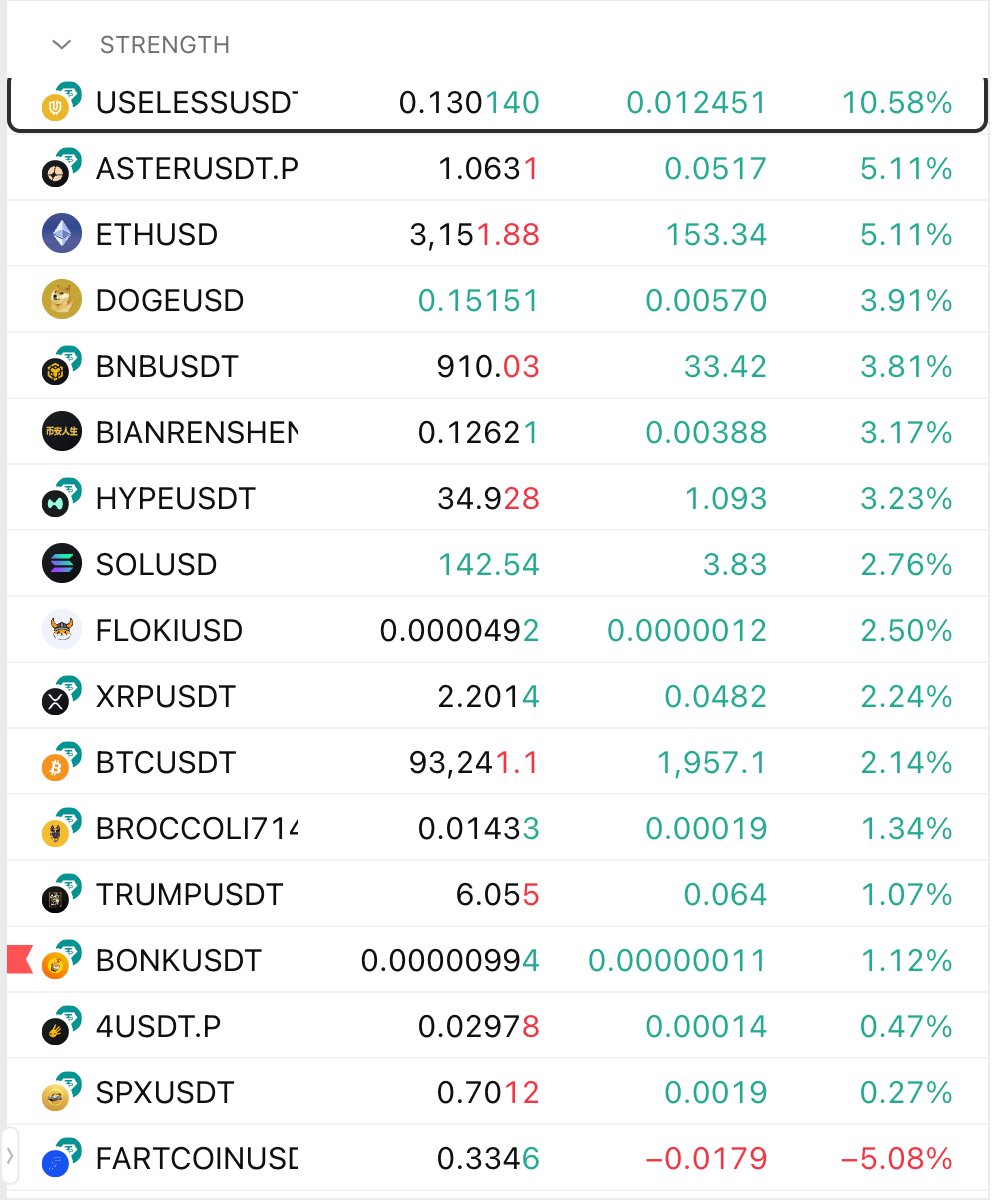Select ASTERUSDT.P from the watchlist
994x1200 pixels.
pyautogui.click(x=196, y=169)
